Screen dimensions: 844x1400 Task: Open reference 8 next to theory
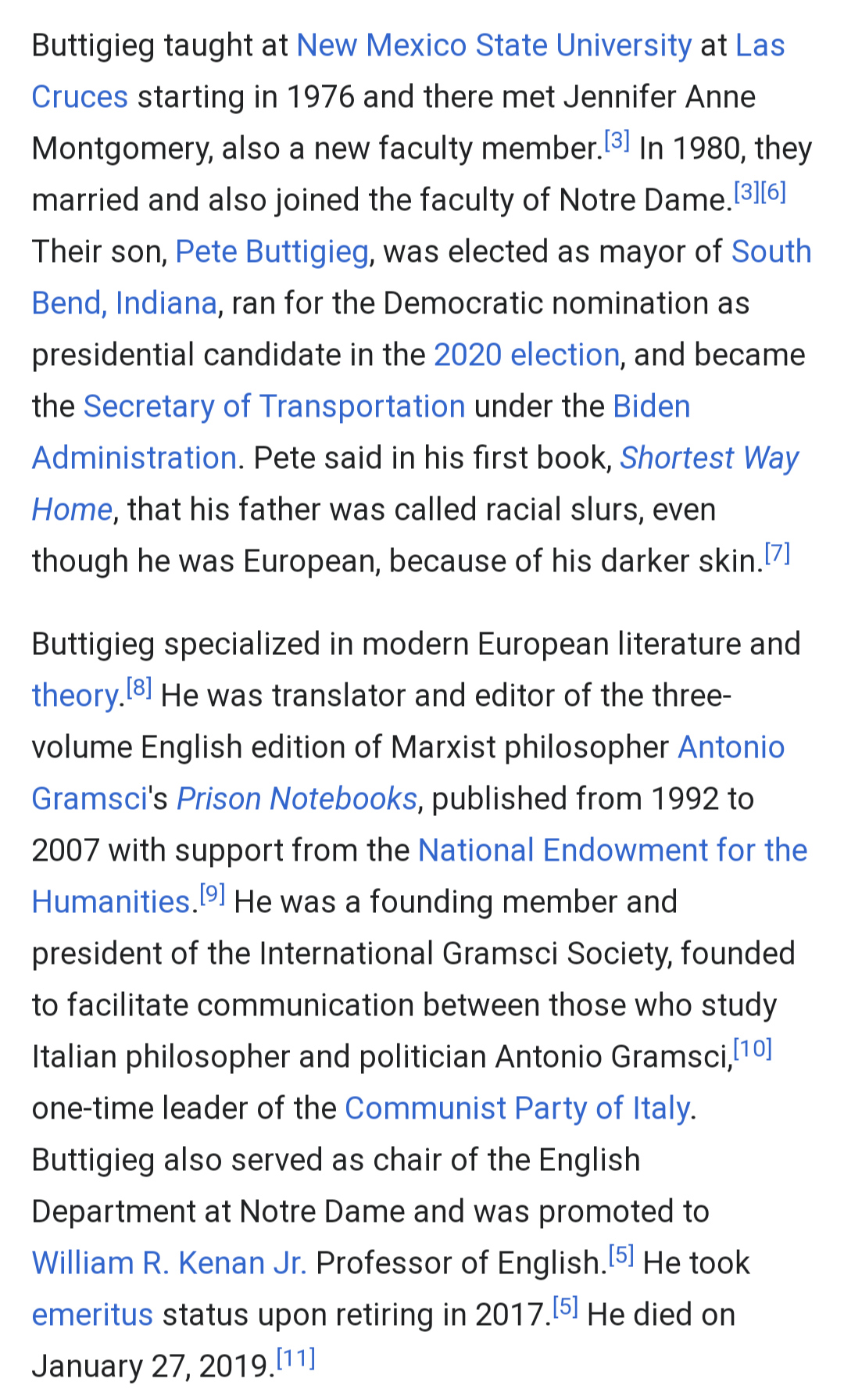point(138,688)
